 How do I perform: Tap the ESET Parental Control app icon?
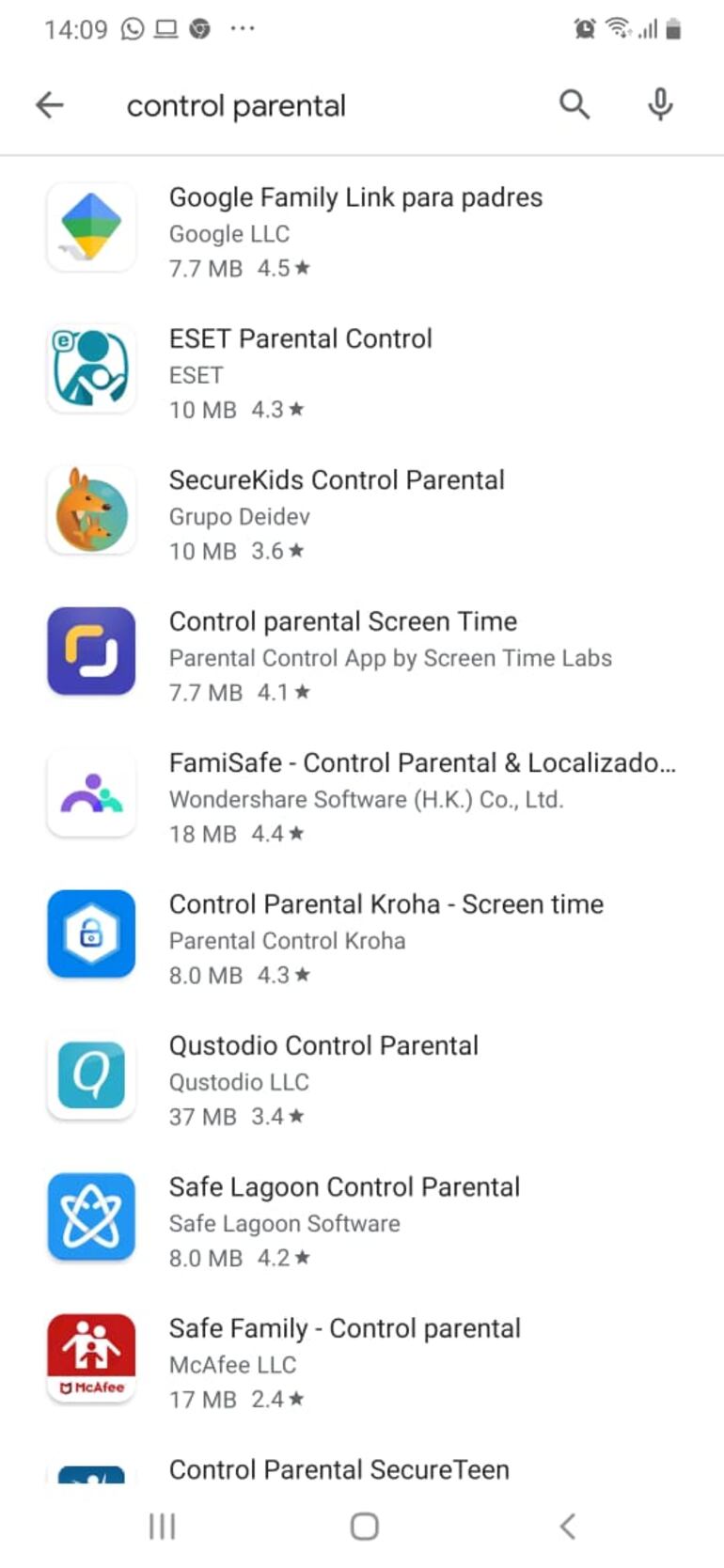[90, 368]
